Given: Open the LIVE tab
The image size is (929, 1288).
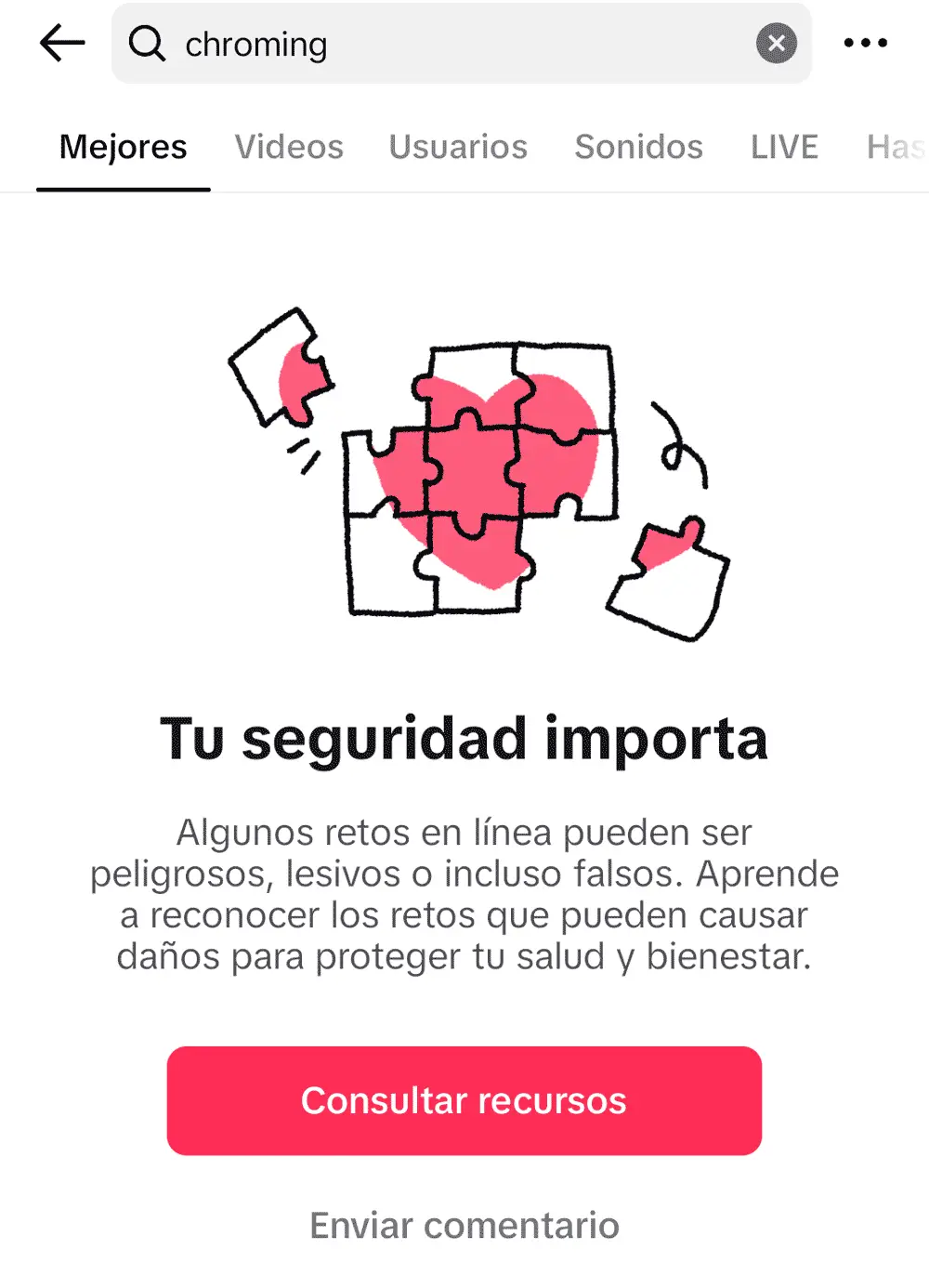Looking at the screenshot, I should point(785,147).
